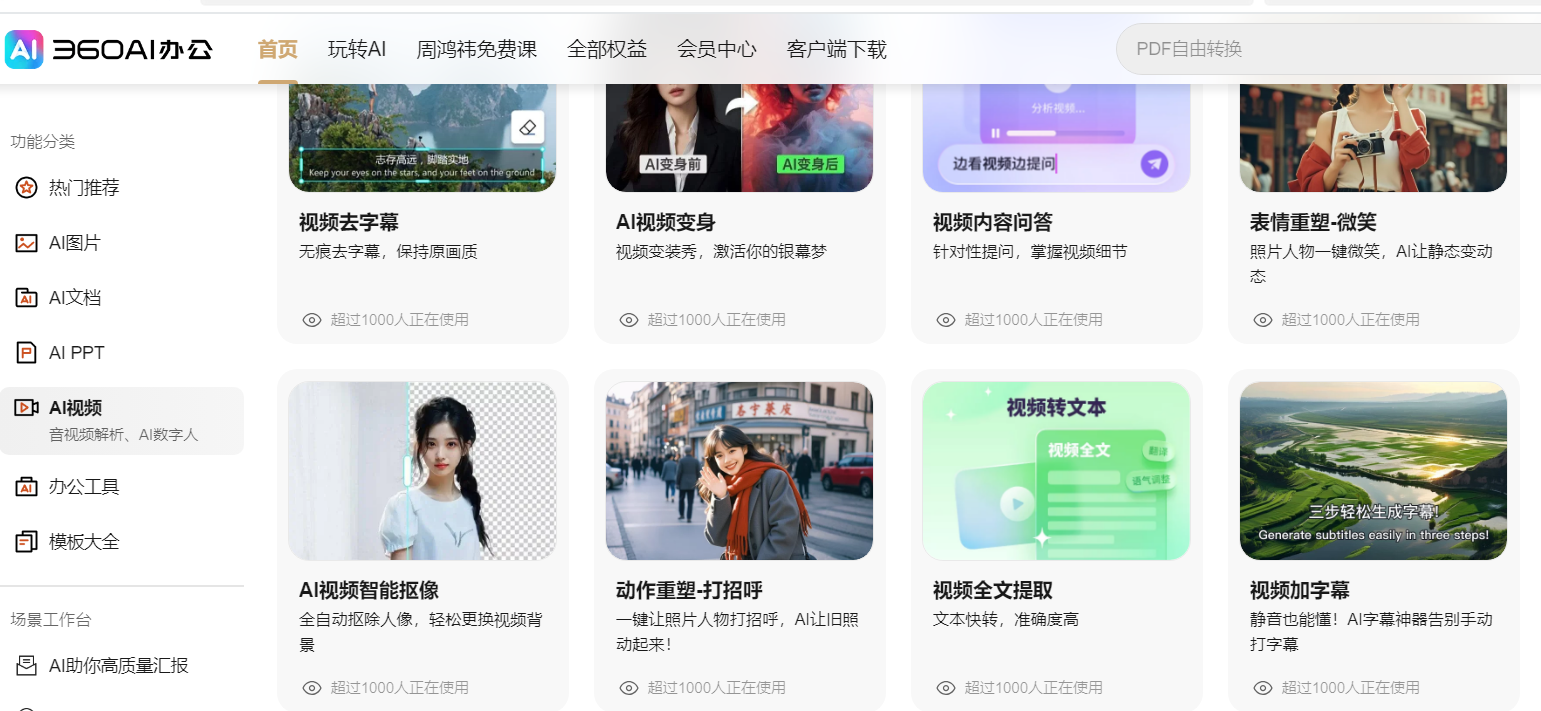Open the 视频加字幕 card
Screen dimensions: 1541x711
click(x=1373, y=540)
